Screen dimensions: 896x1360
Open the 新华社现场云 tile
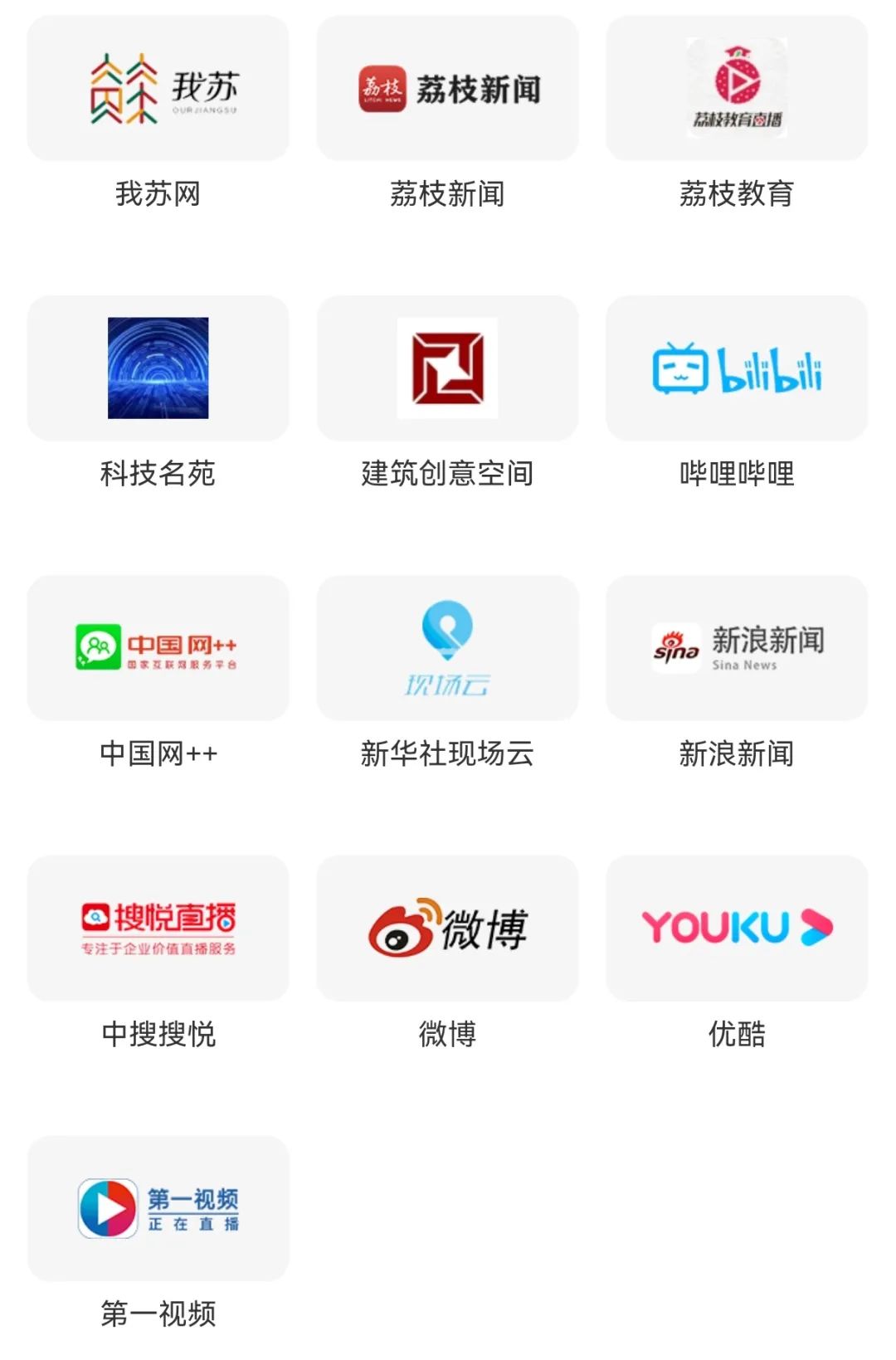pos(447,648)
